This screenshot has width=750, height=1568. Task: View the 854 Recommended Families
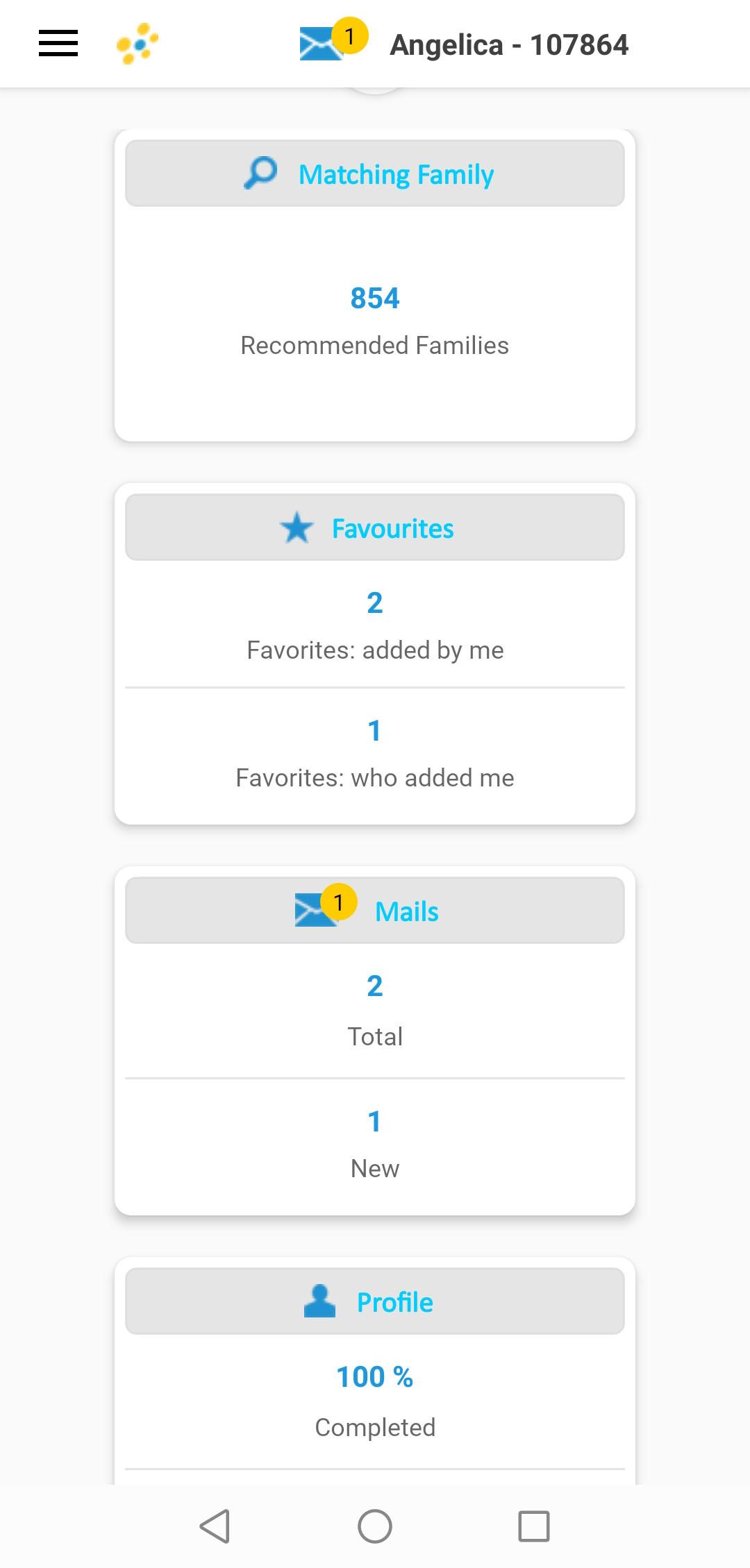click(375, 320)
